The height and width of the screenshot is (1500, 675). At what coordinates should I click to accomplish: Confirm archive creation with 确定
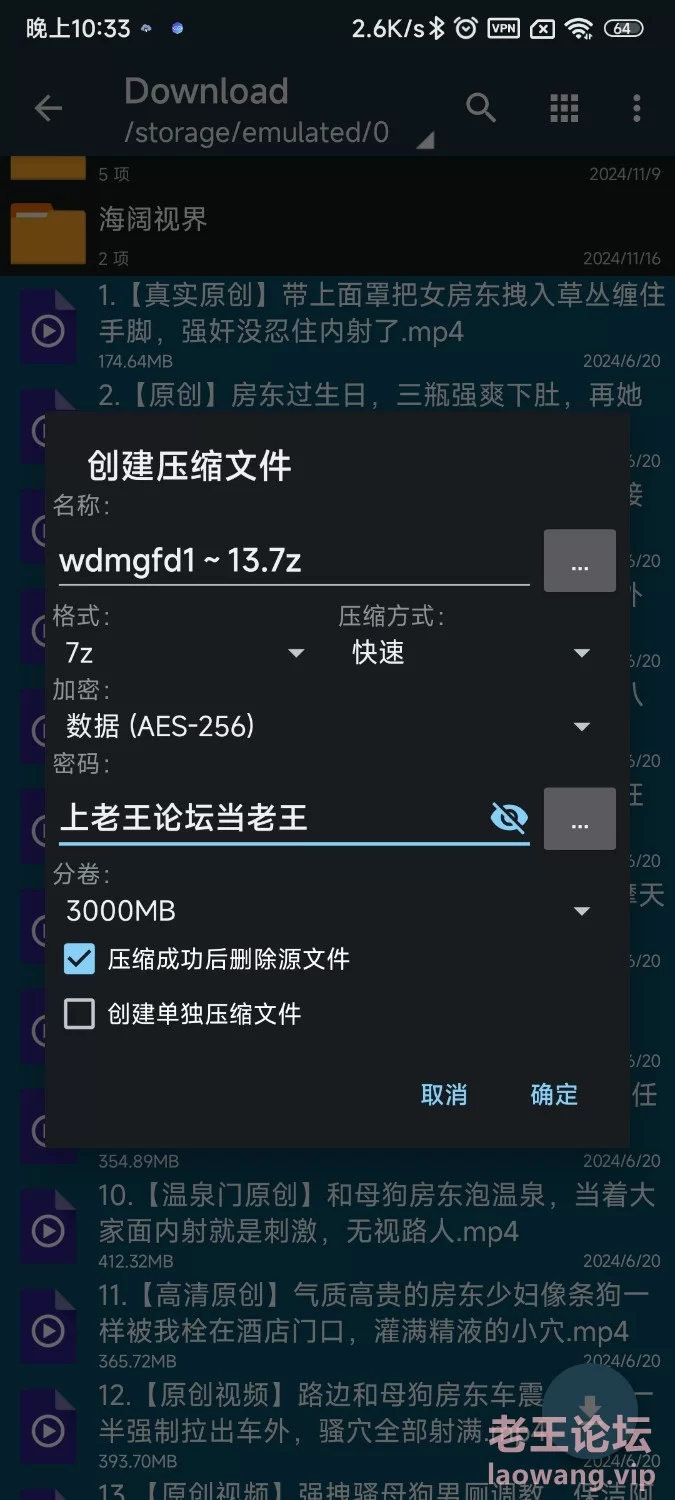(x=554, y=1094)
